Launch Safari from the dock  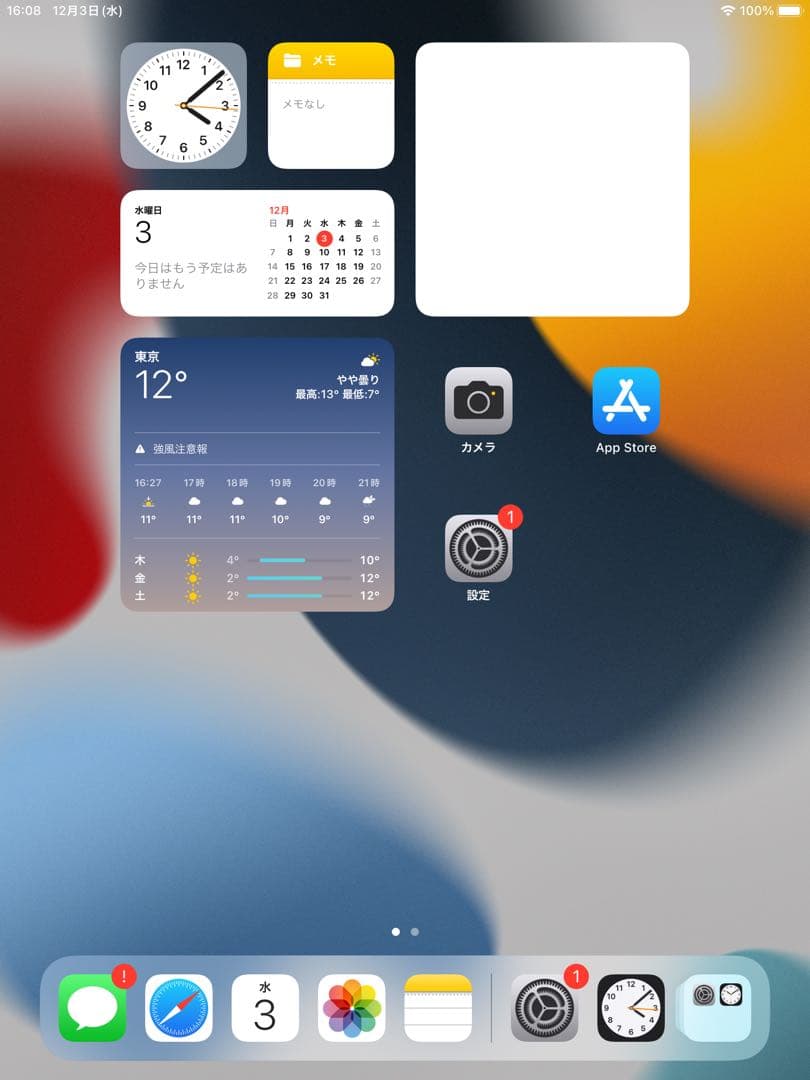click(x=179, y=1008)
